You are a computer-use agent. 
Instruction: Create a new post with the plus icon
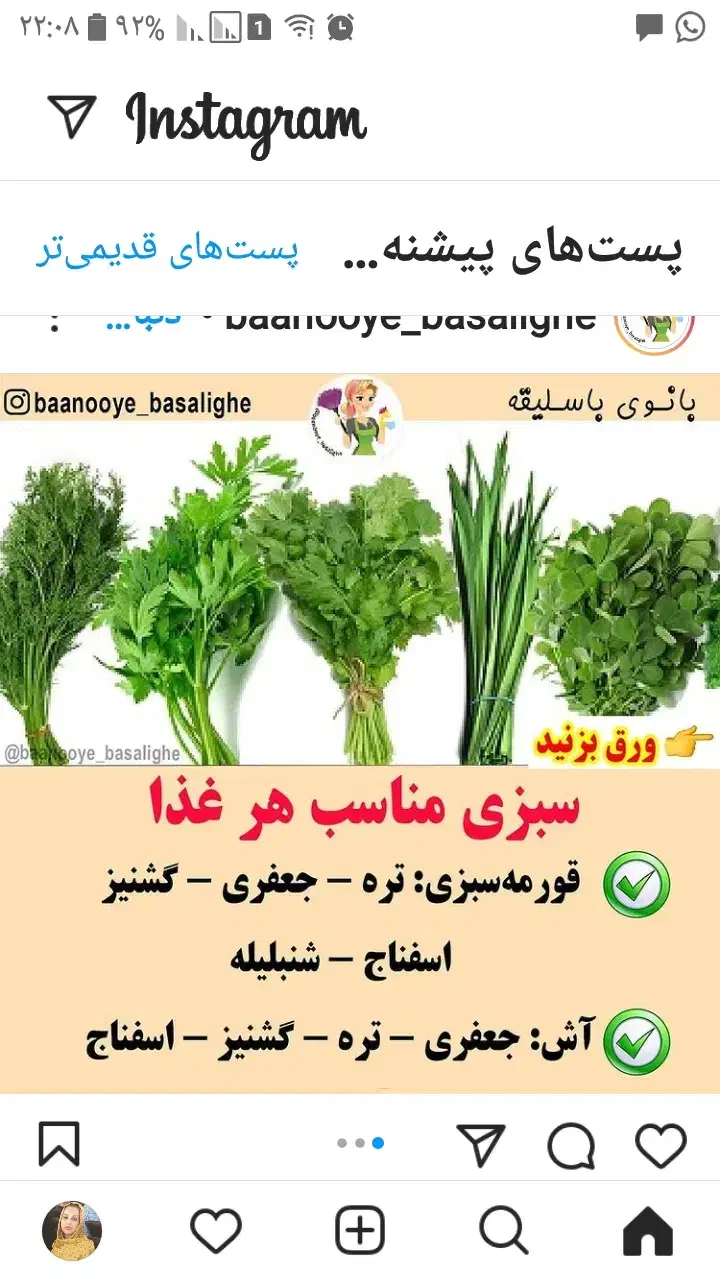click(x=360, y=1232)
